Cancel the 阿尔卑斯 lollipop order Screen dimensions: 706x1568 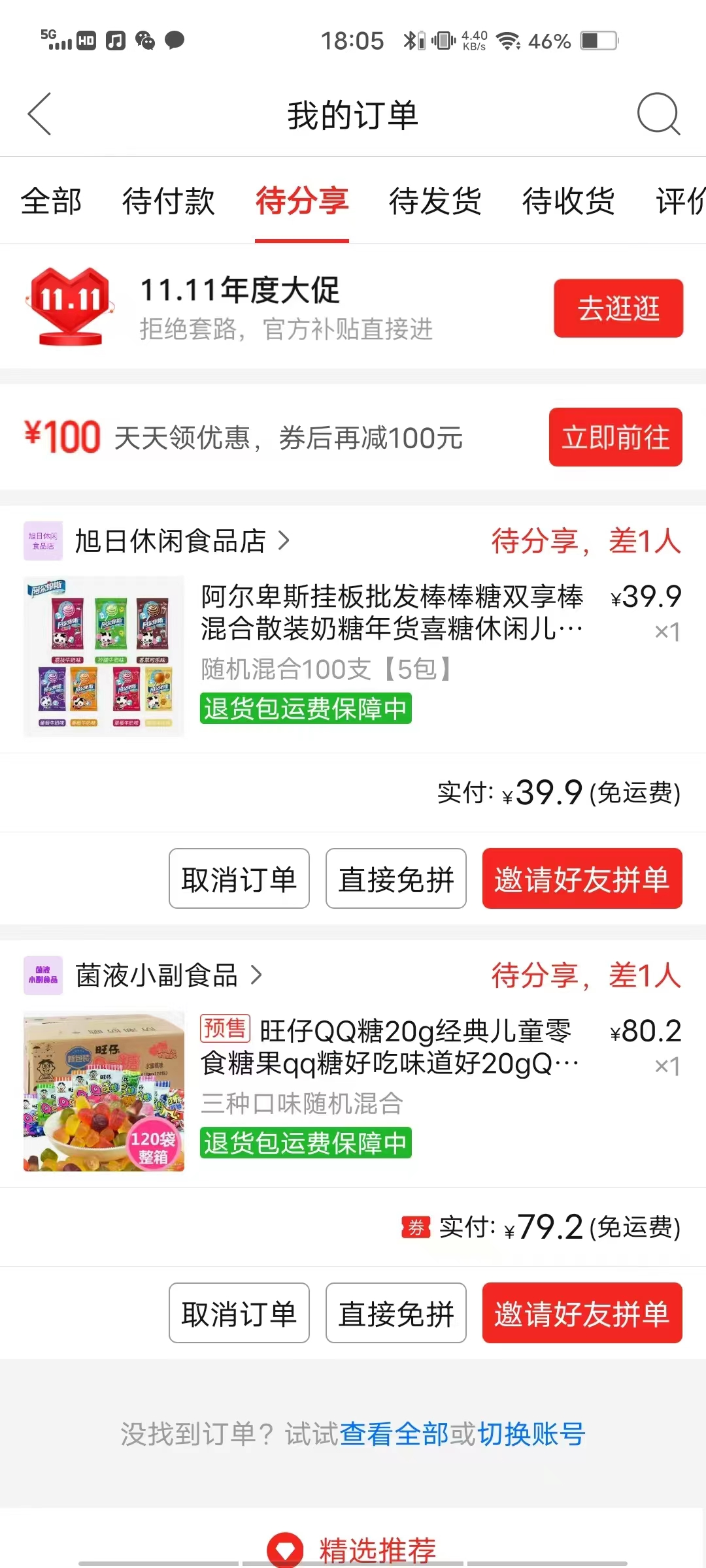[239, 879]
